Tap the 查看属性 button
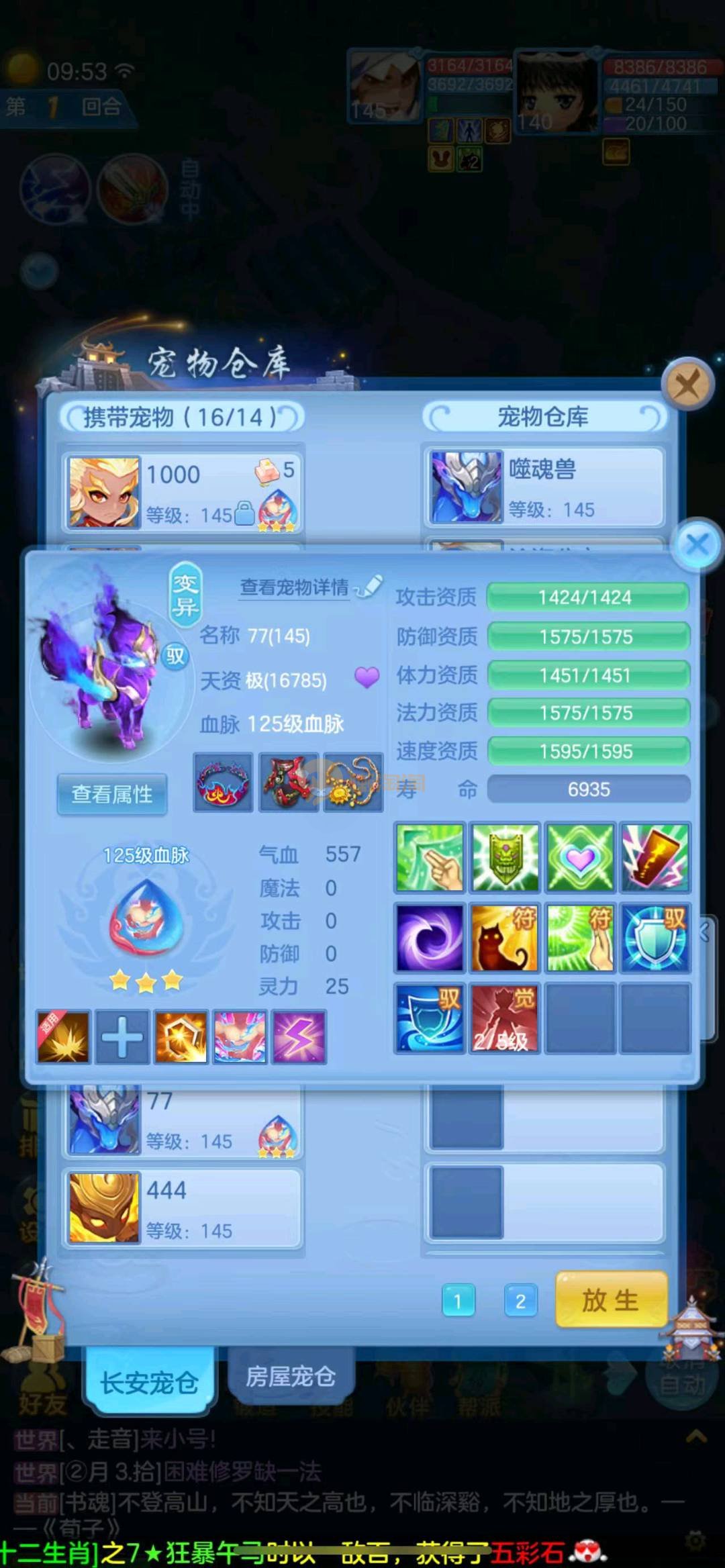Screen dimensions: 725x1568 pos(112,794)
